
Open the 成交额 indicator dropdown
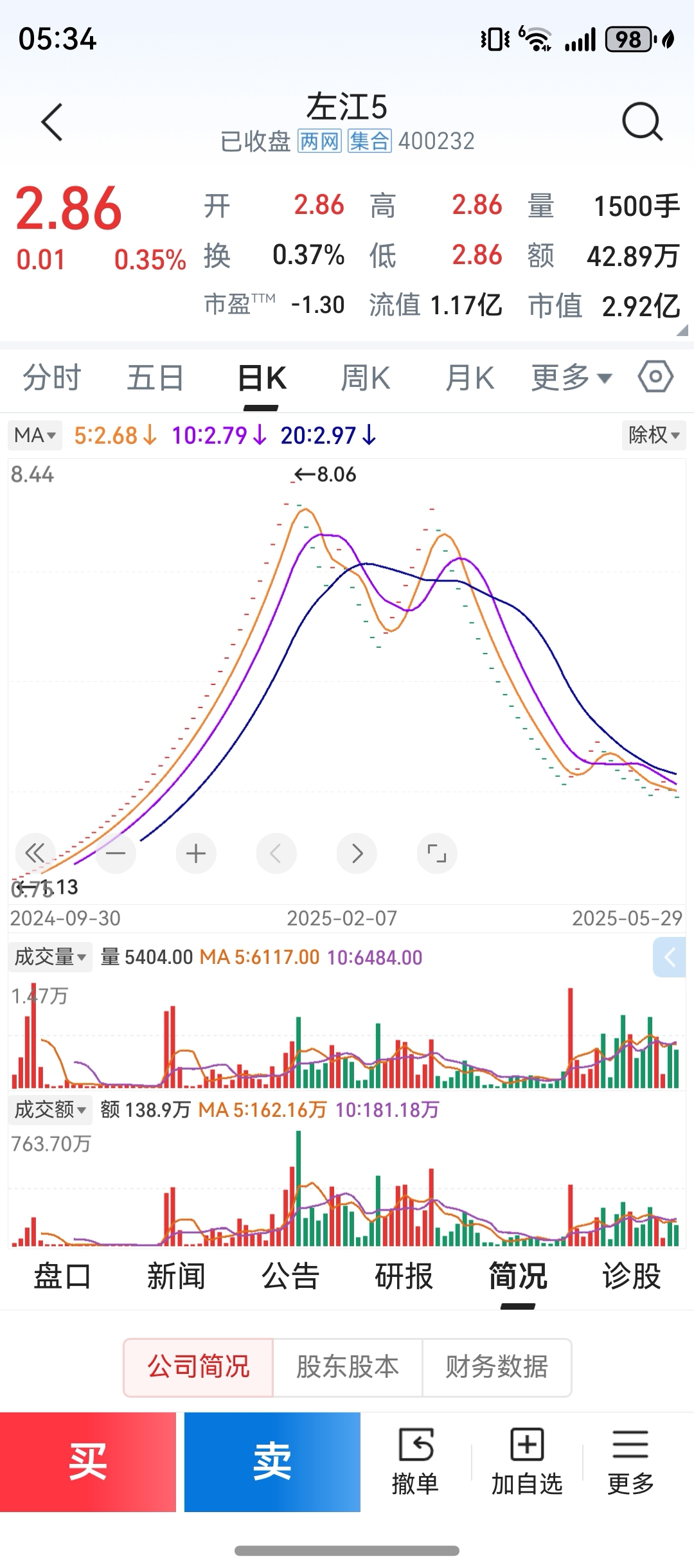(50, 1109)
